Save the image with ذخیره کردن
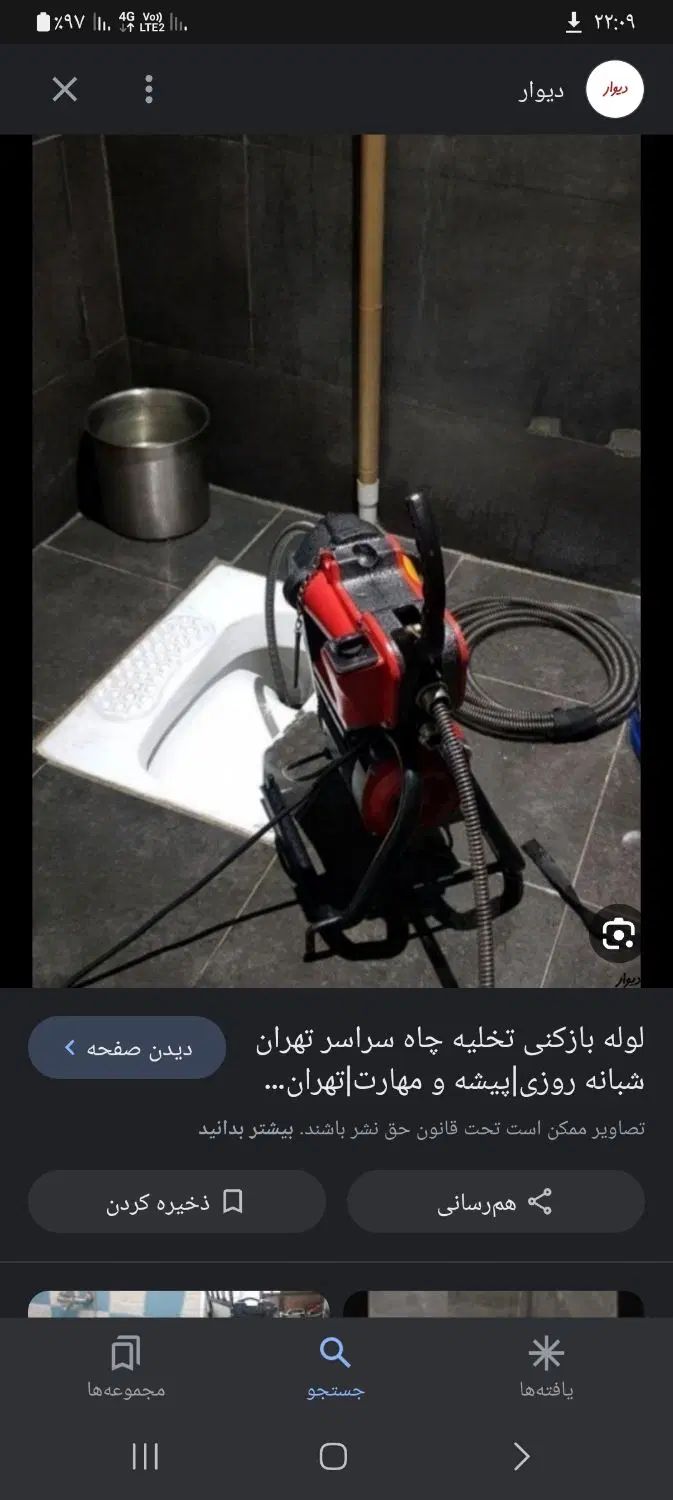Image resolution: width=673 pixels, height=1500 pixels. 176,1201
